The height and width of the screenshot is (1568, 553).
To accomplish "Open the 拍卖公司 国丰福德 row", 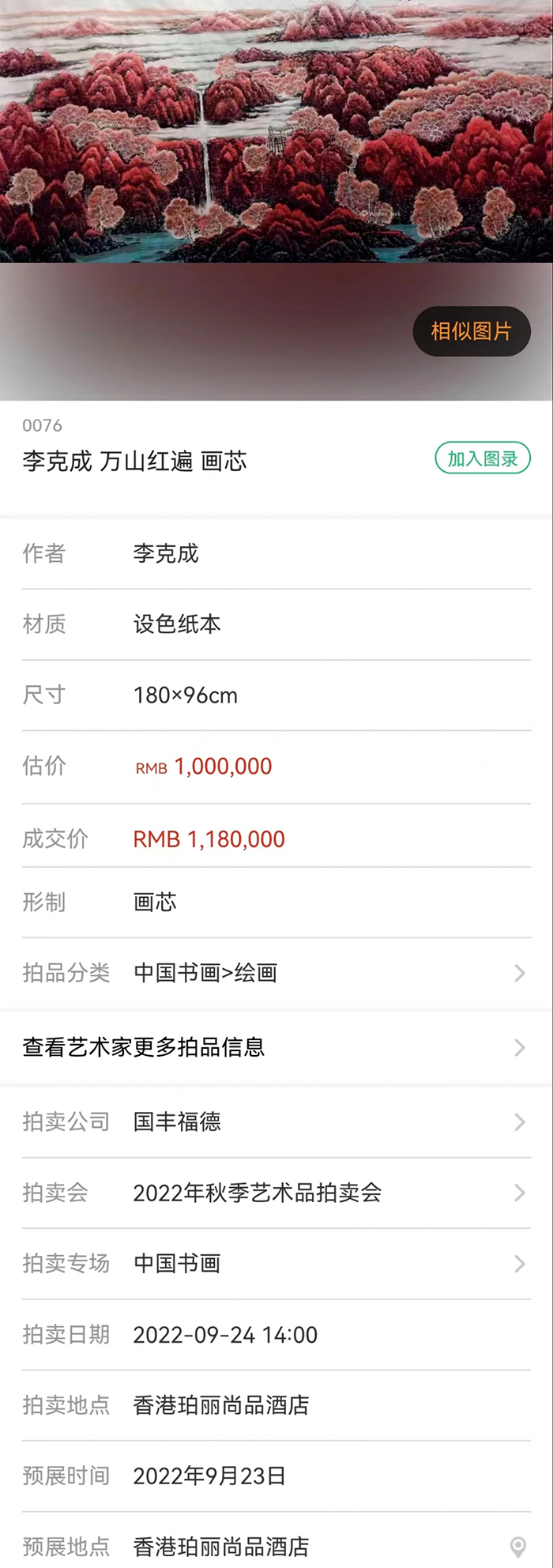I will [x=276, y=1121].
